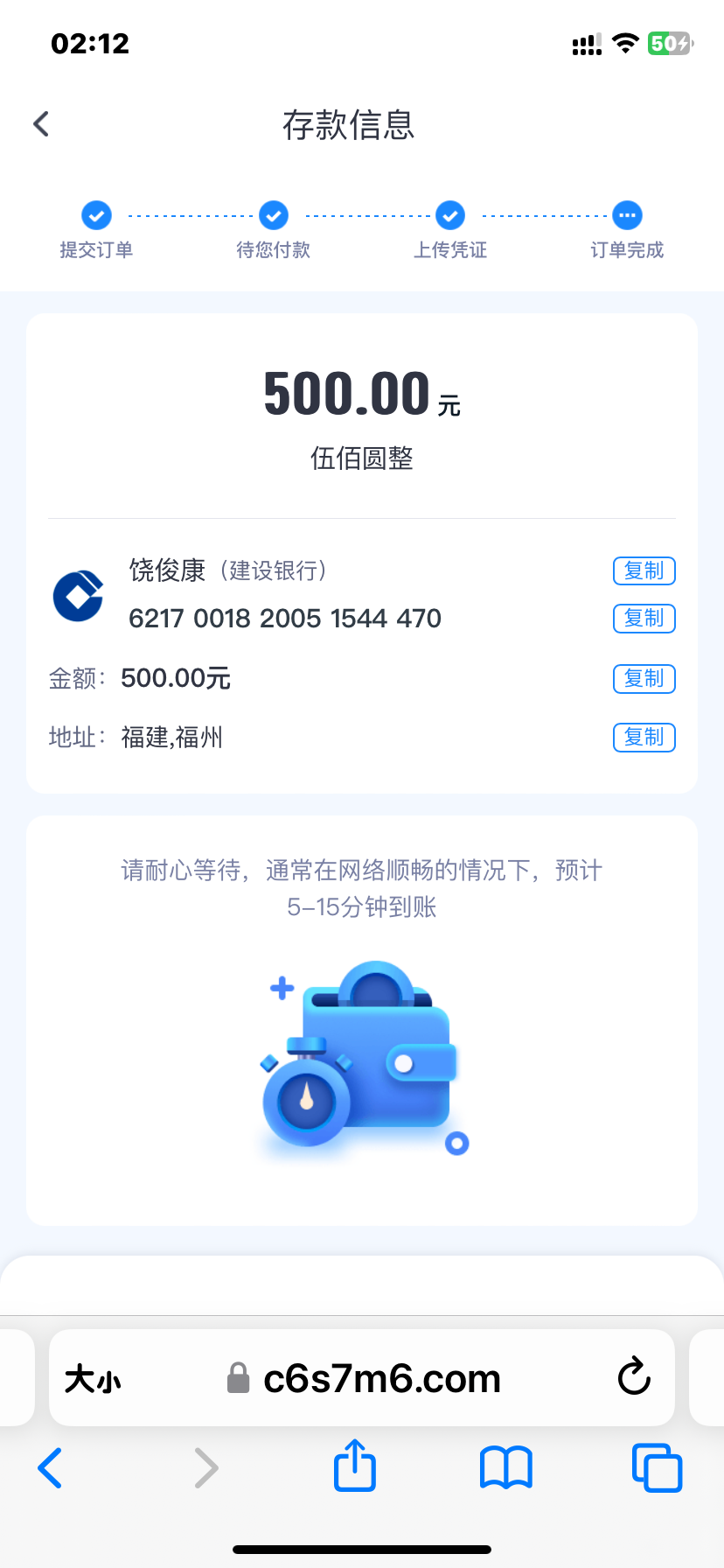The image size is (724, 1568).
Task: Go back in Safari browser history
Action: [x=51, y=1467]
